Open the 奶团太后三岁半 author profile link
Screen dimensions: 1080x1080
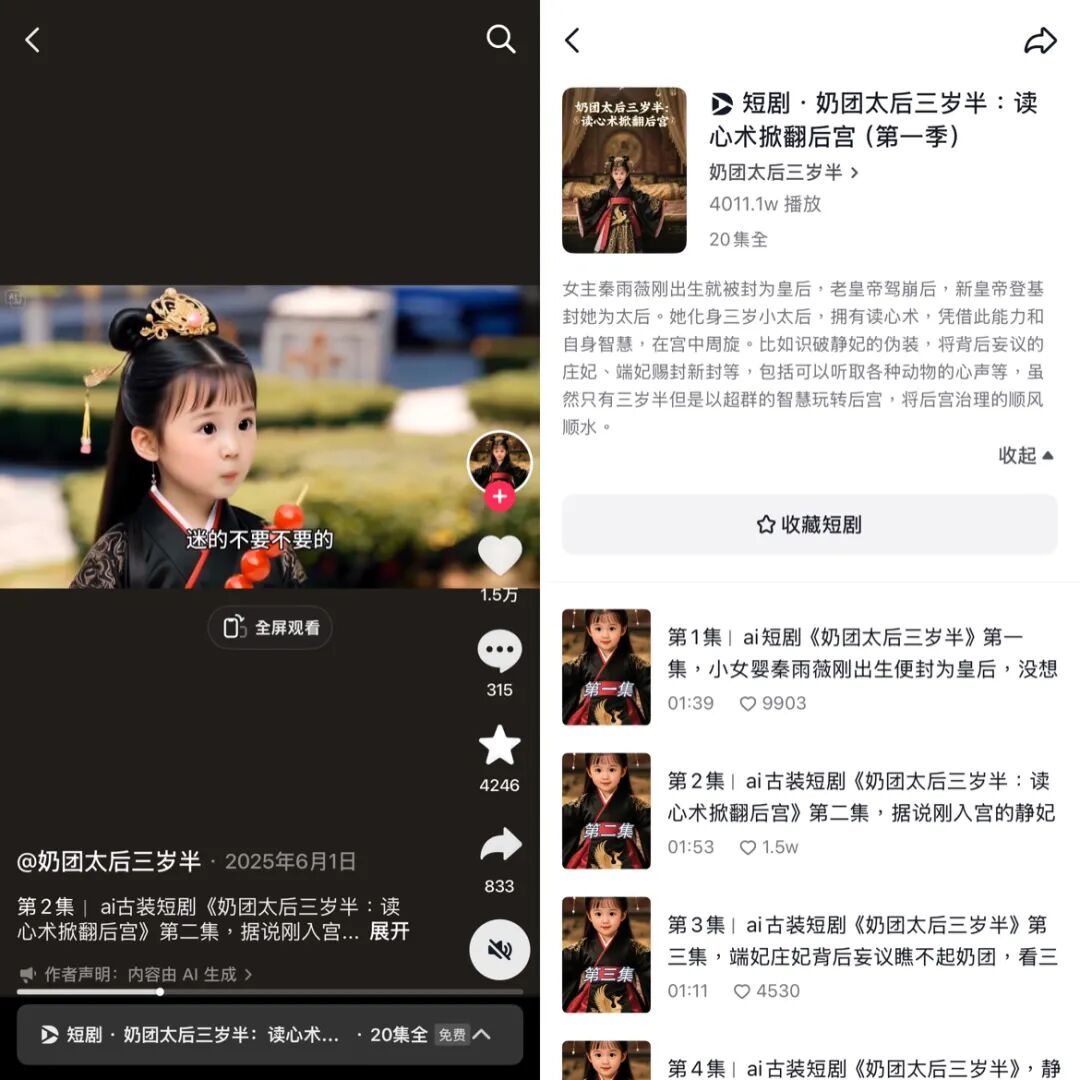pos(784,172)
